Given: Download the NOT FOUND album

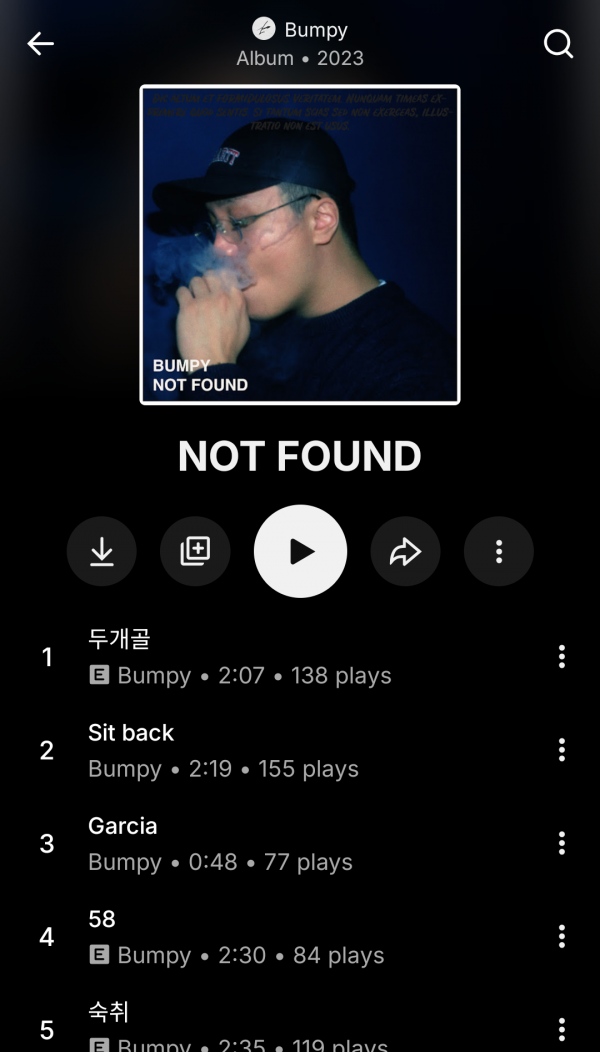Looking at the screenshot, I should point(102,551).
